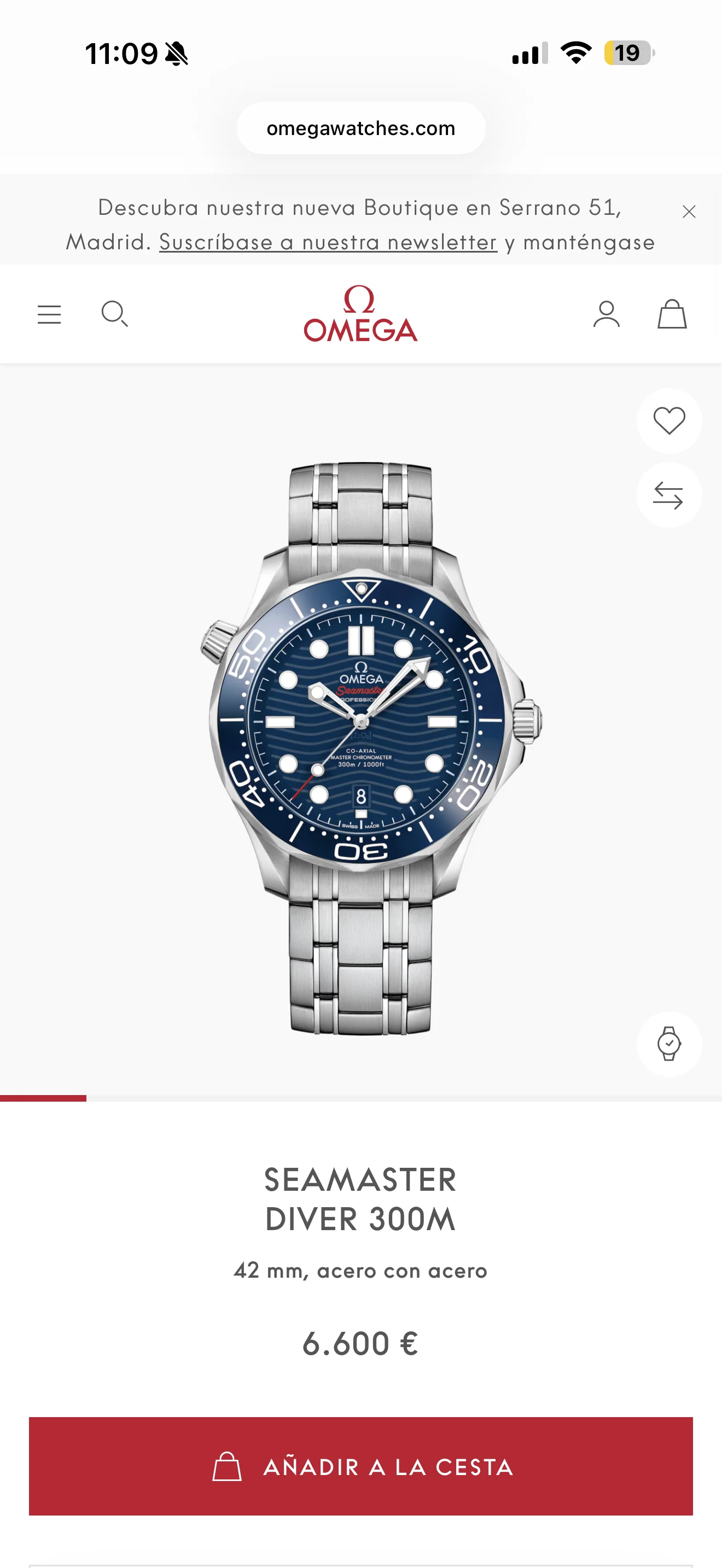This screenshot has width=722, height=1568.
Task: Add the Seamaster to wishlist
Action: coord(669,420)
